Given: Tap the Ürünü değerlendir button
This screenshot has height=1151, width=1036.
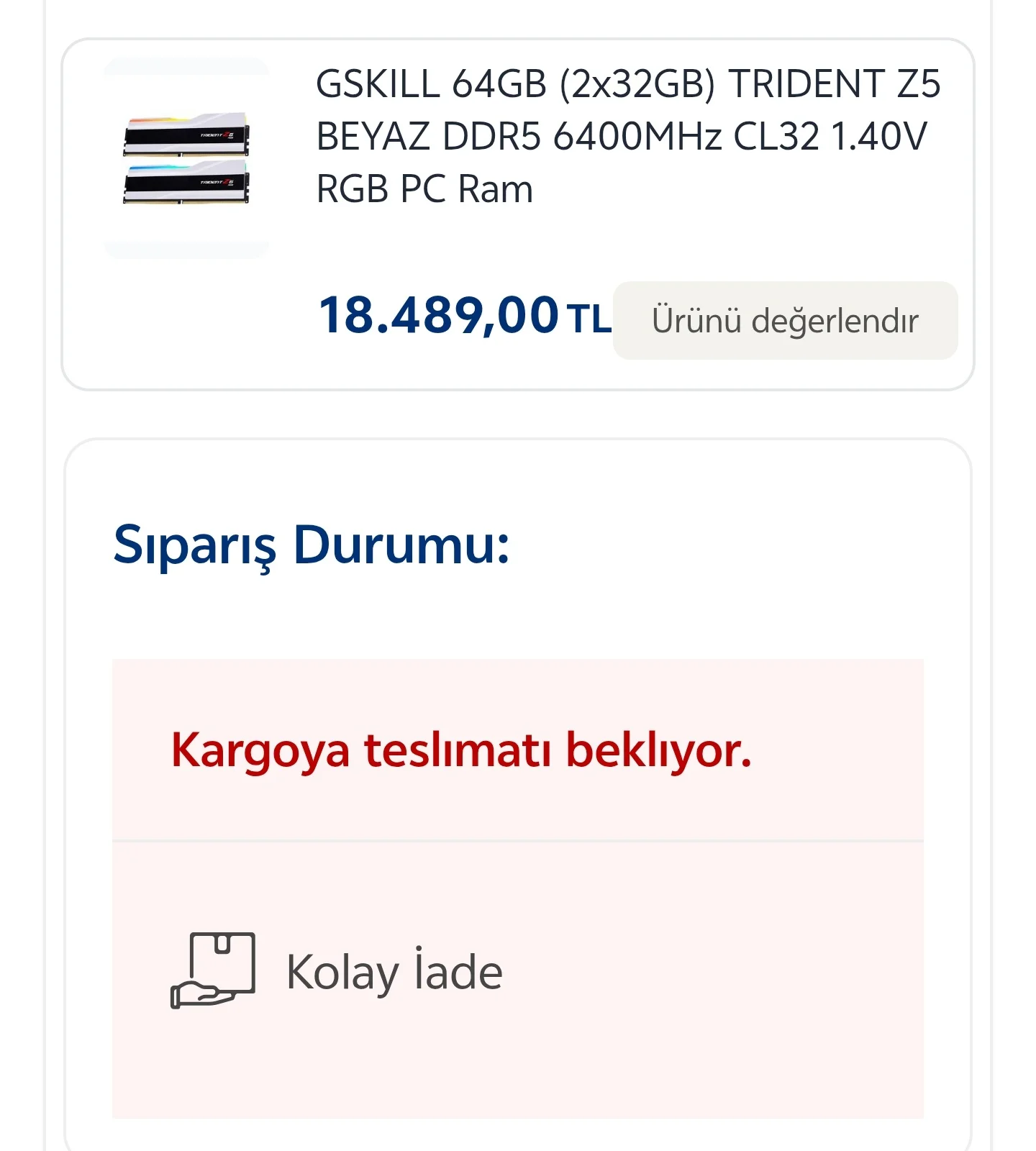Looking at the screenshot, I should coord(785,320).
